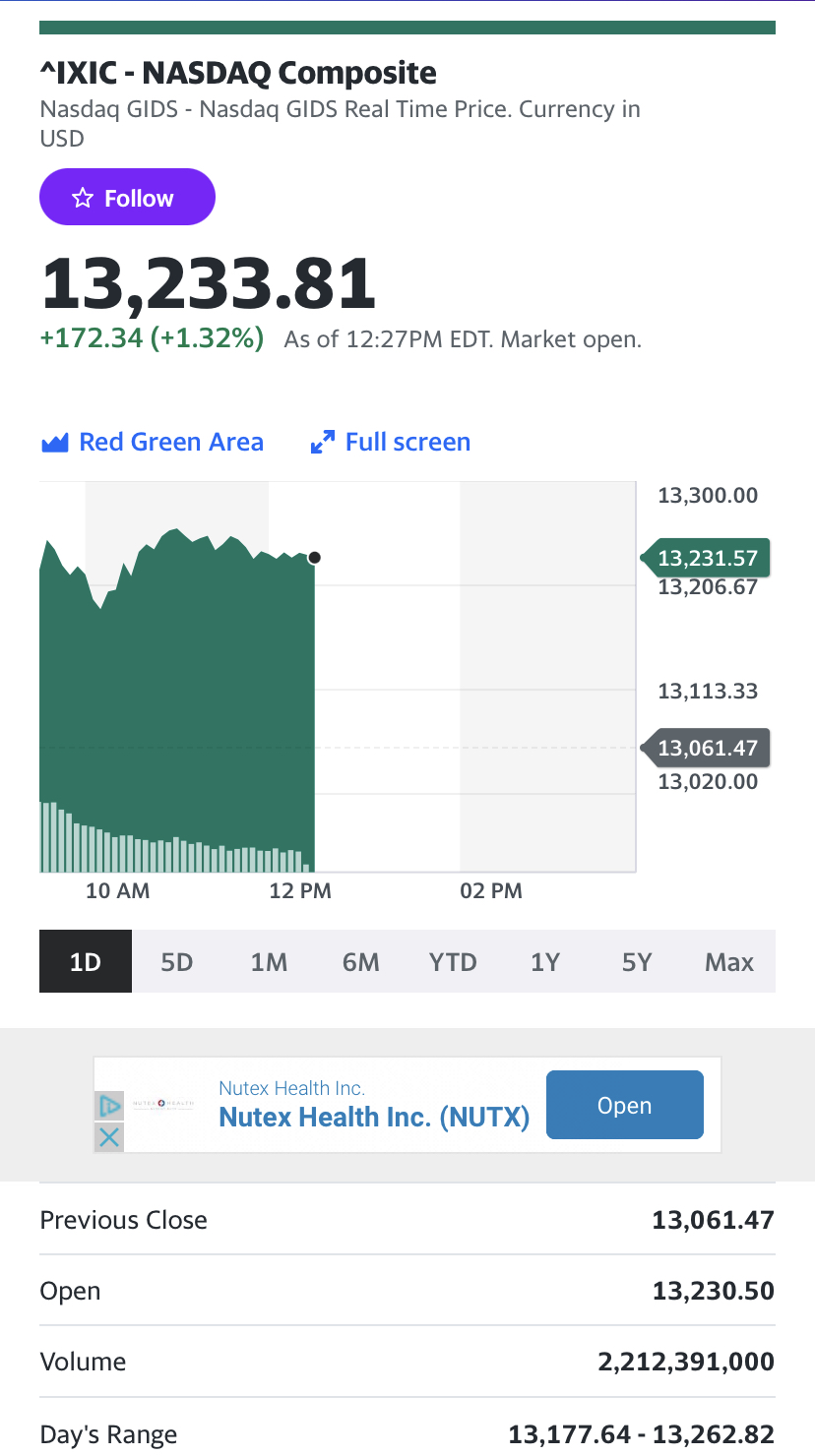
Task: Select the 1D chart range
Action: [x=86, y=961]
